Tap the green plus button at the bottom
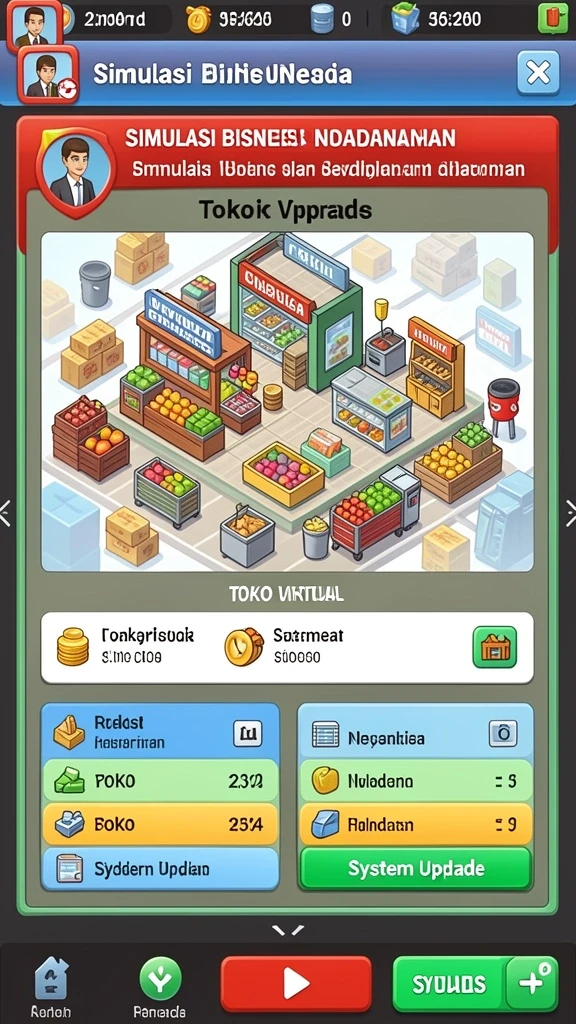 pos(533,984)
